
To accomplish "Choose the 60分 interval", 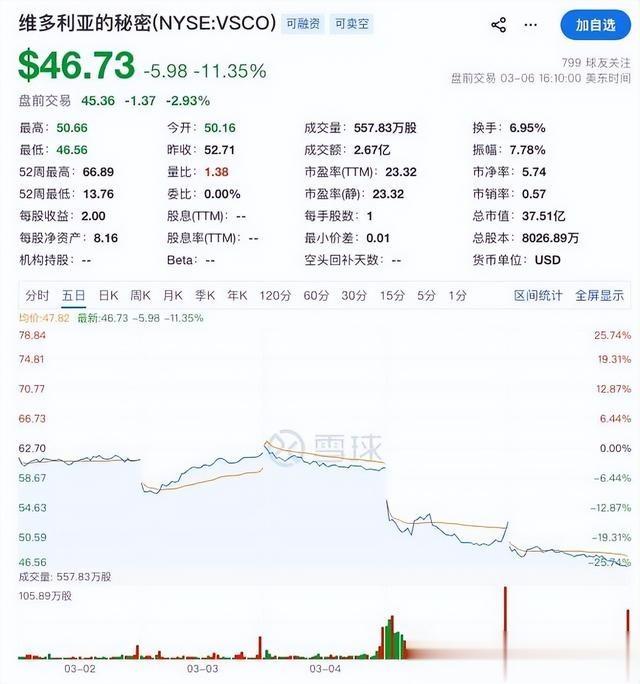I will click(316, 295).
